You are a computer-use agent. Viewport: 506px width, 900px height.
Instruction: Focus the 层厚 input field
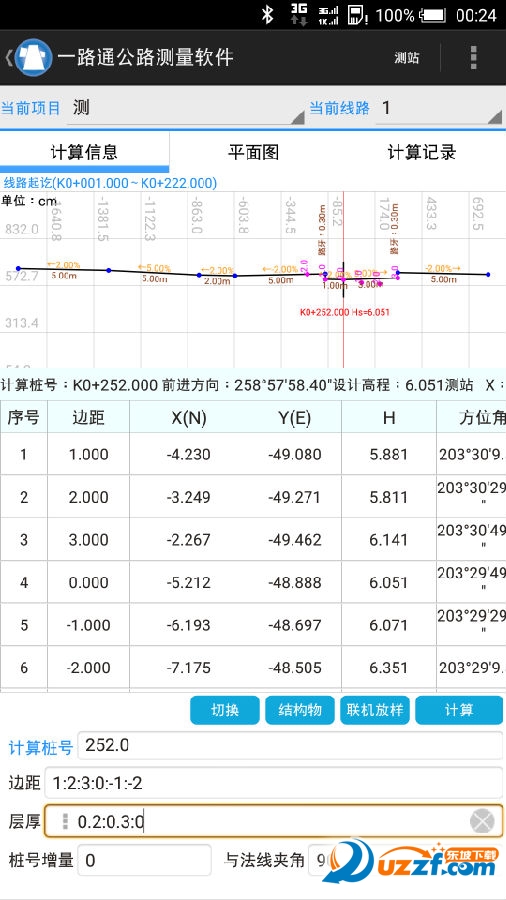(x=274, y=821)
